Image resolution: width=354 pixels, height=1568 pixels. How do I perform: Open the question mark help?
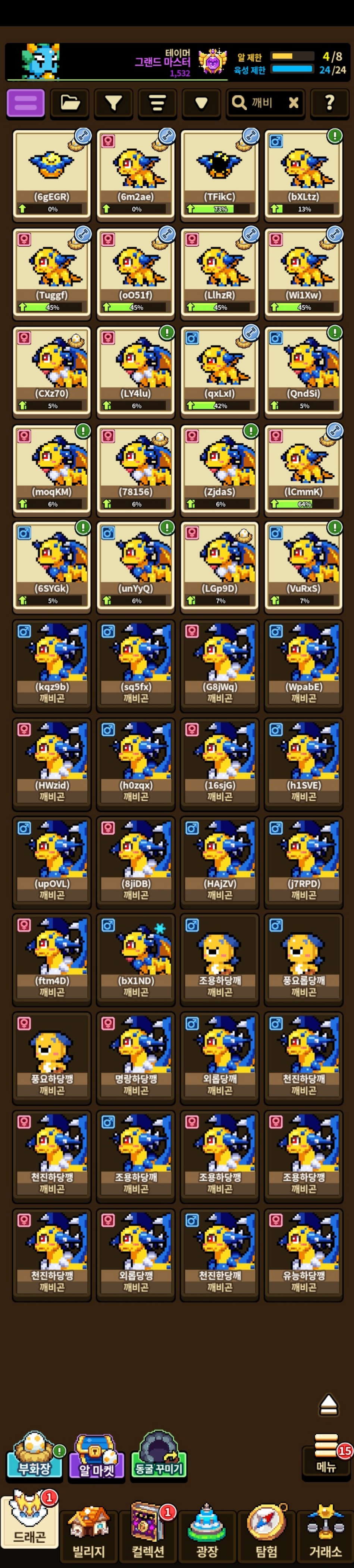pos(330,103)
